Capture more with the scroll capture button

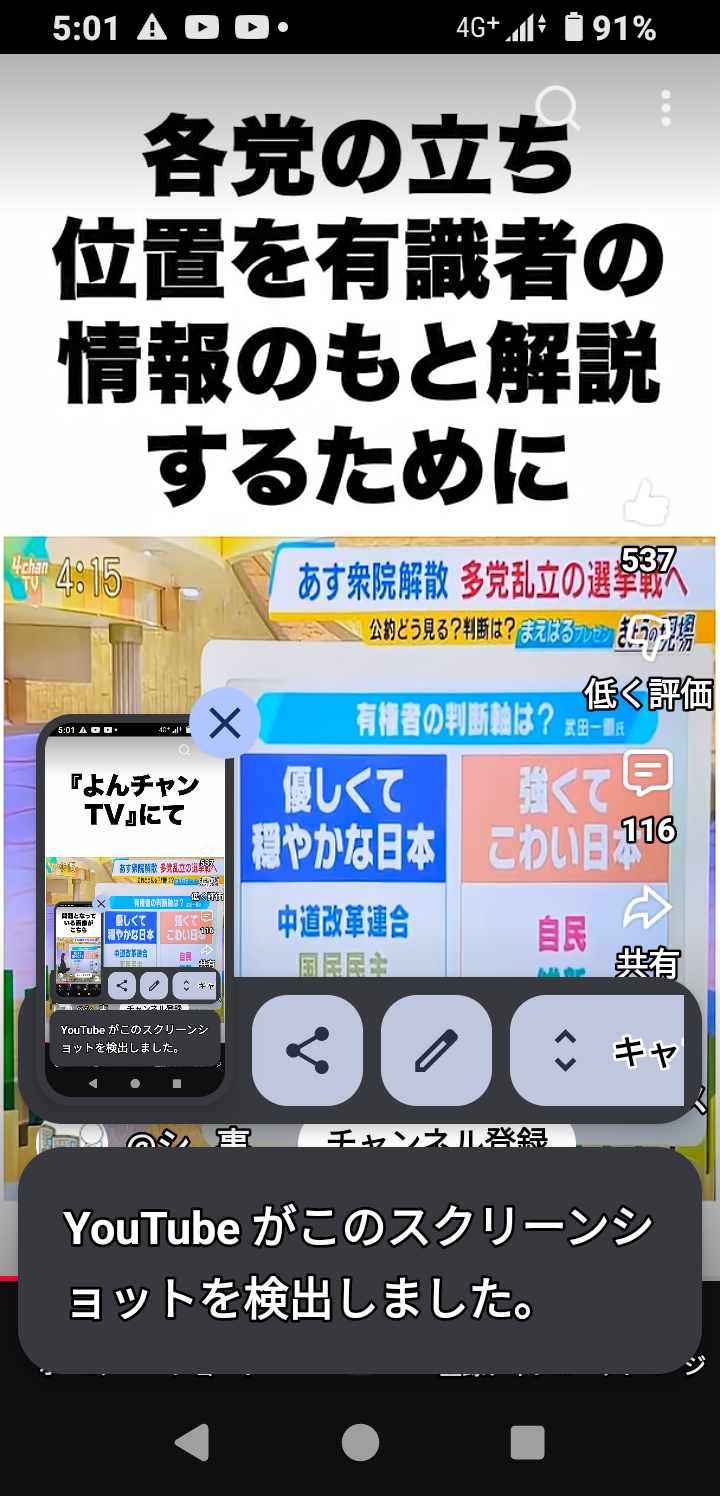597,1050
